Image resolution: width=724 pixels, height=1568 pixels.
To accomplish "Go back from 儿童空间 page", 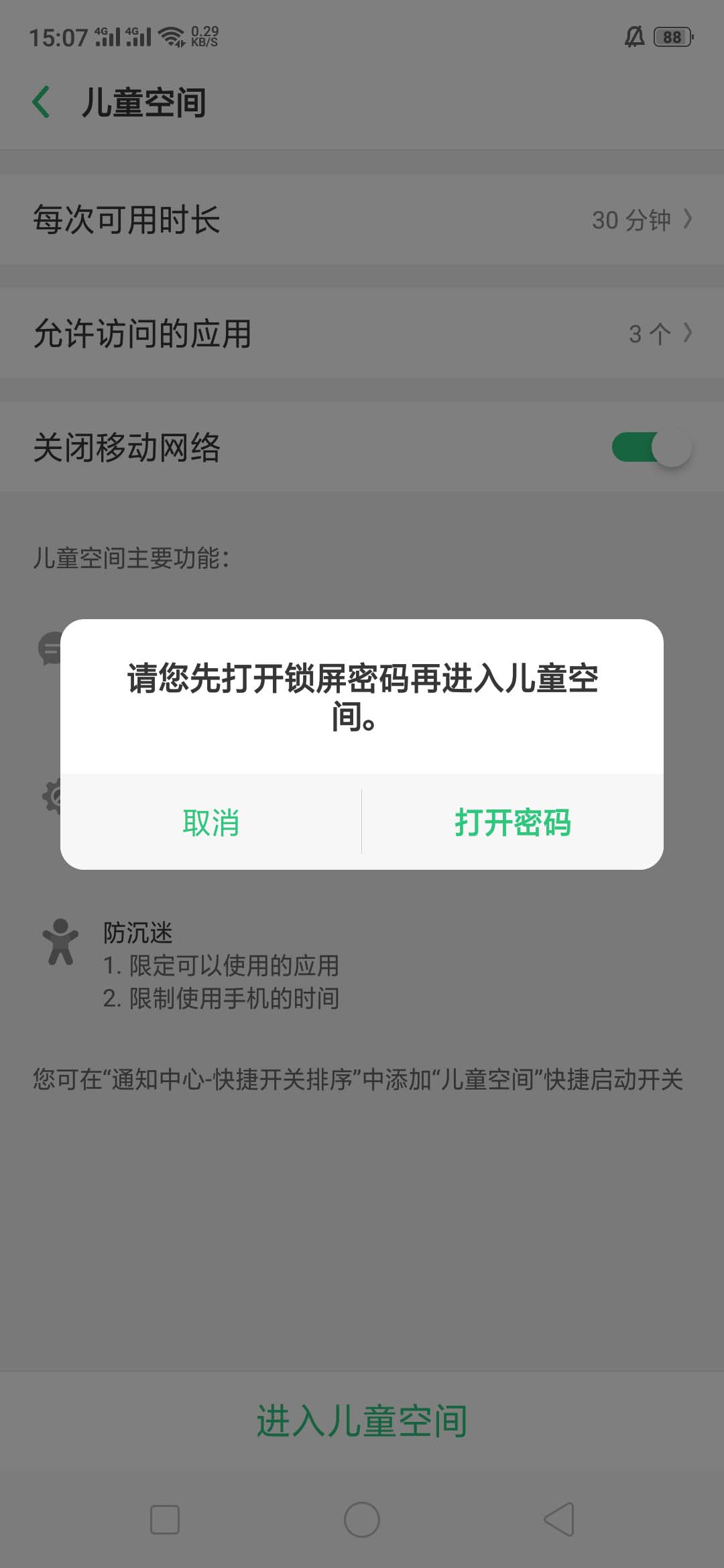I will (x=42, y=103).
